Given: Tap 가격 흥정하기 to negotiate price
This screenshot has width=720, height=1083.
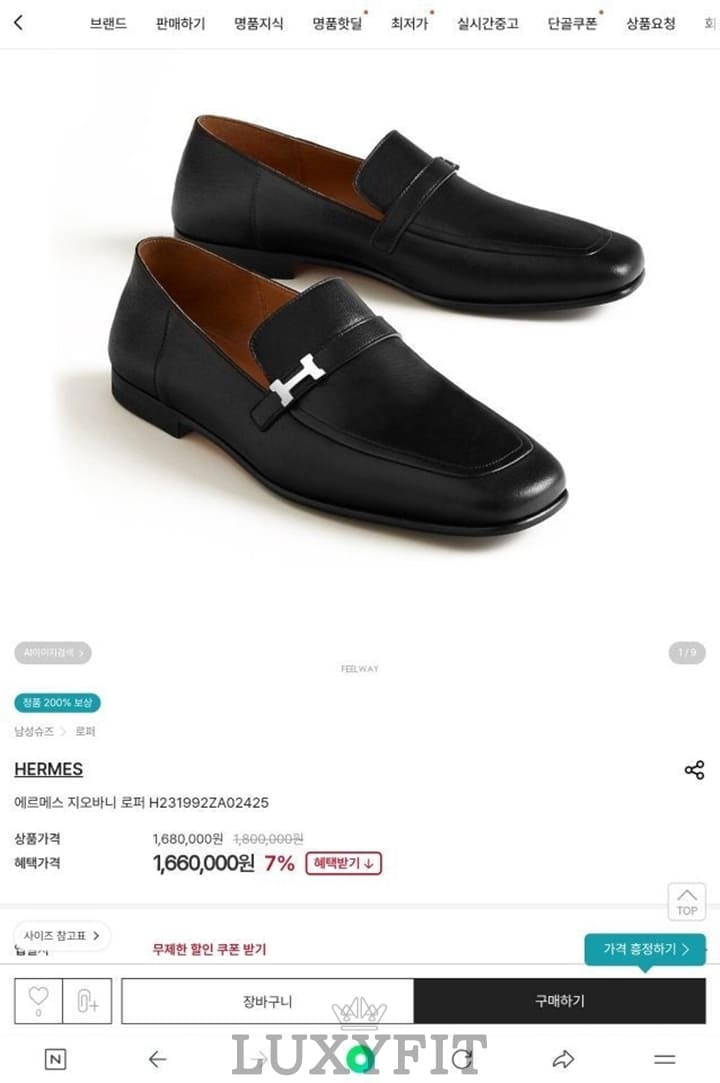Looking at the screenshot, I should click(645, 949).
